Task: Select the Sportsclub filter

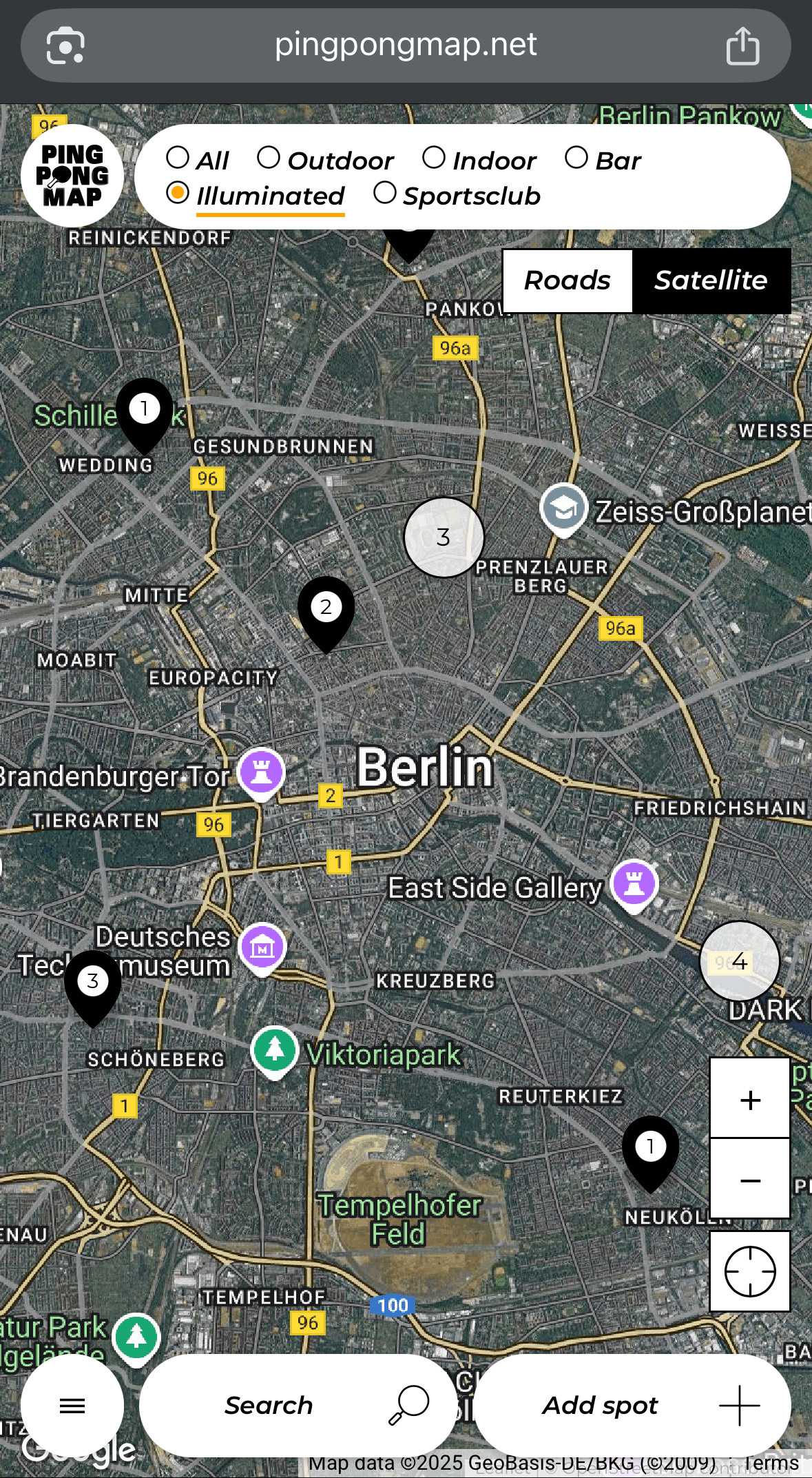Action: [x=457, y=195]
